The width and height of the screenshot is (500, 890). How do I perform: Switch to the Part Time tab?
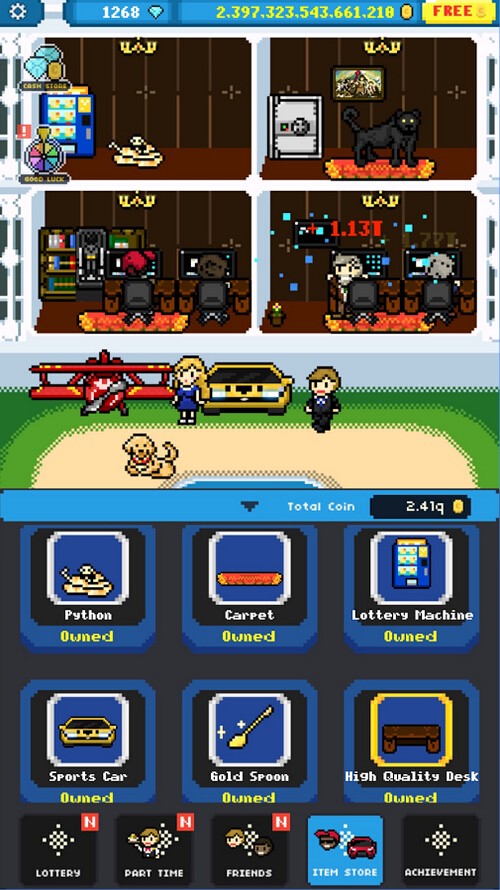(x=154, y=850)
